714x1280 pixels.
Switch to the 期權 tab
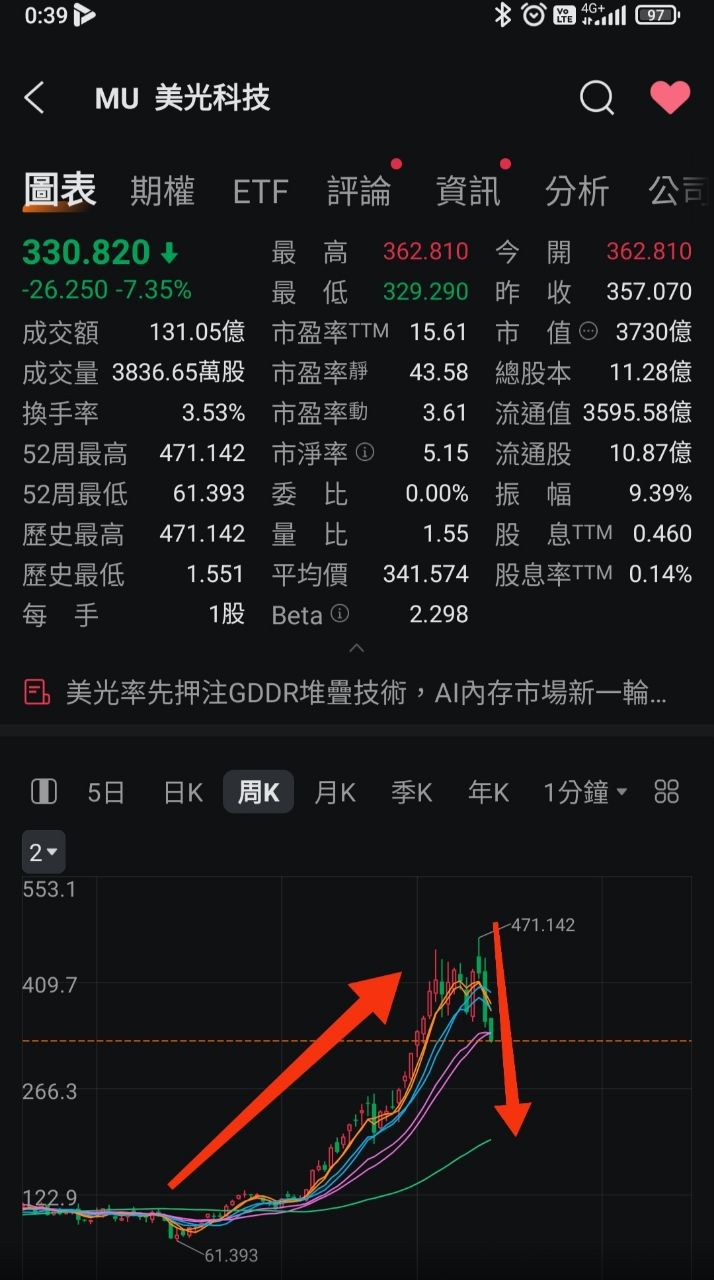(x=162, y=191)
